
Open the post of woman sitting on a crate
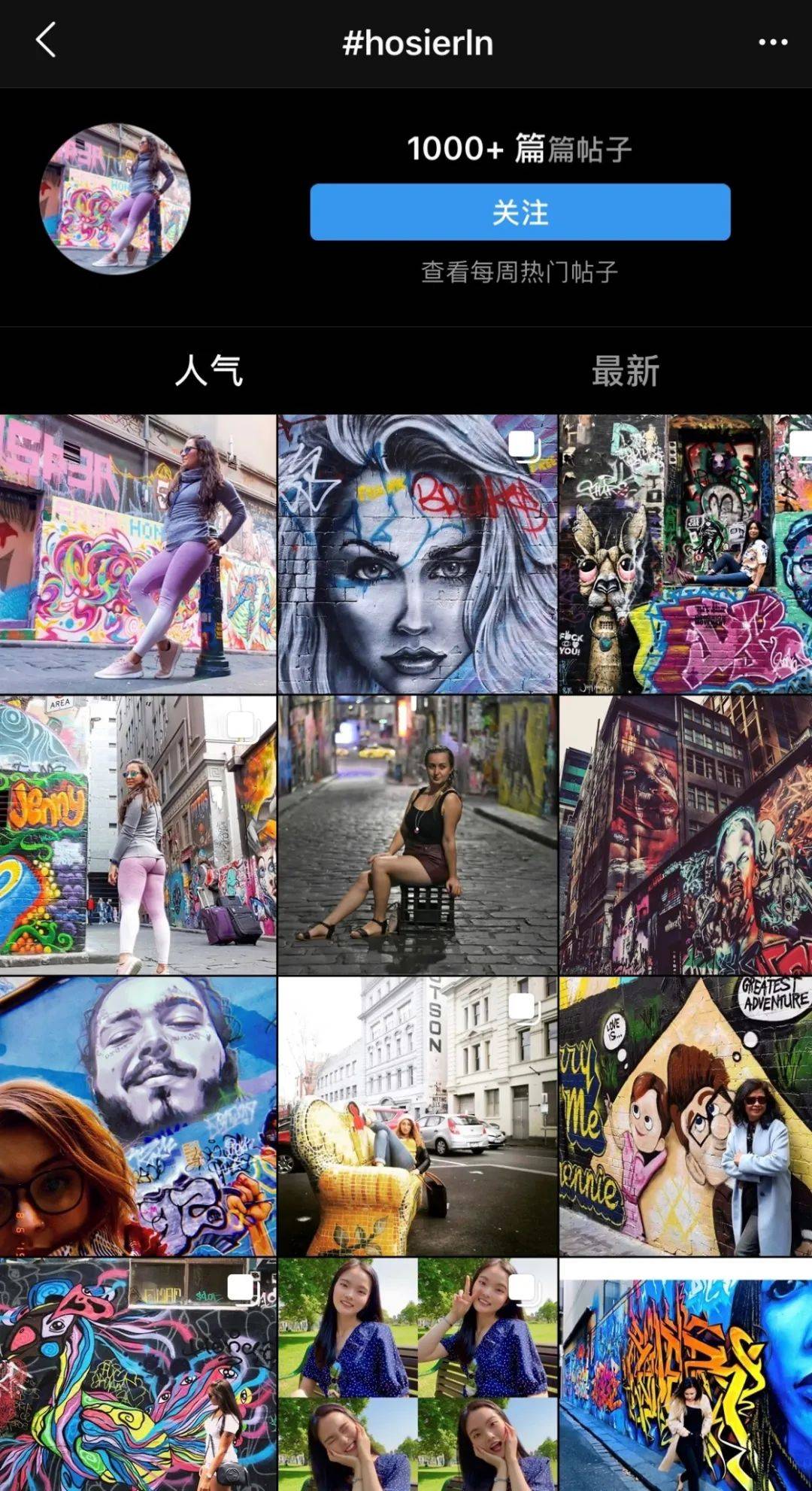[417, 835]
